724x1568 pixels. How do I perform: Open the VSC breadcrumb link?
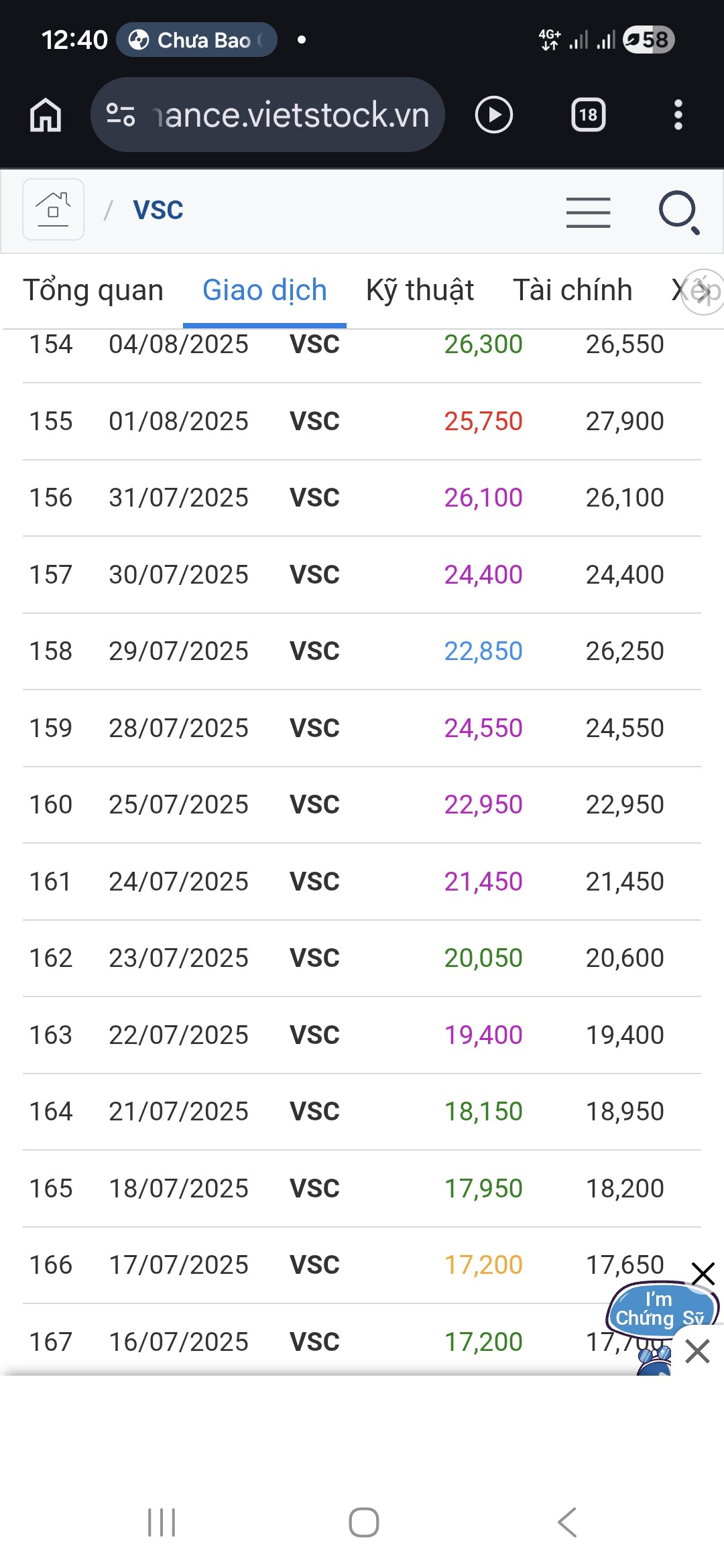point(158,210)
